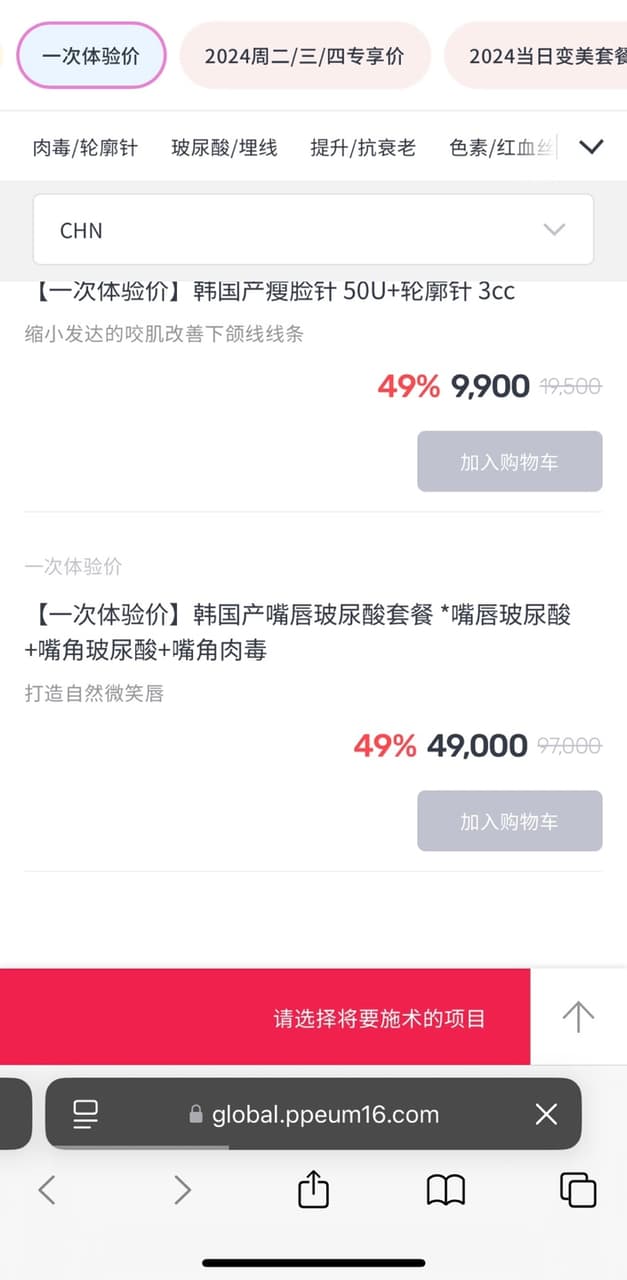Open the 2024周二/三/四专享价 tab

[304, 56]
